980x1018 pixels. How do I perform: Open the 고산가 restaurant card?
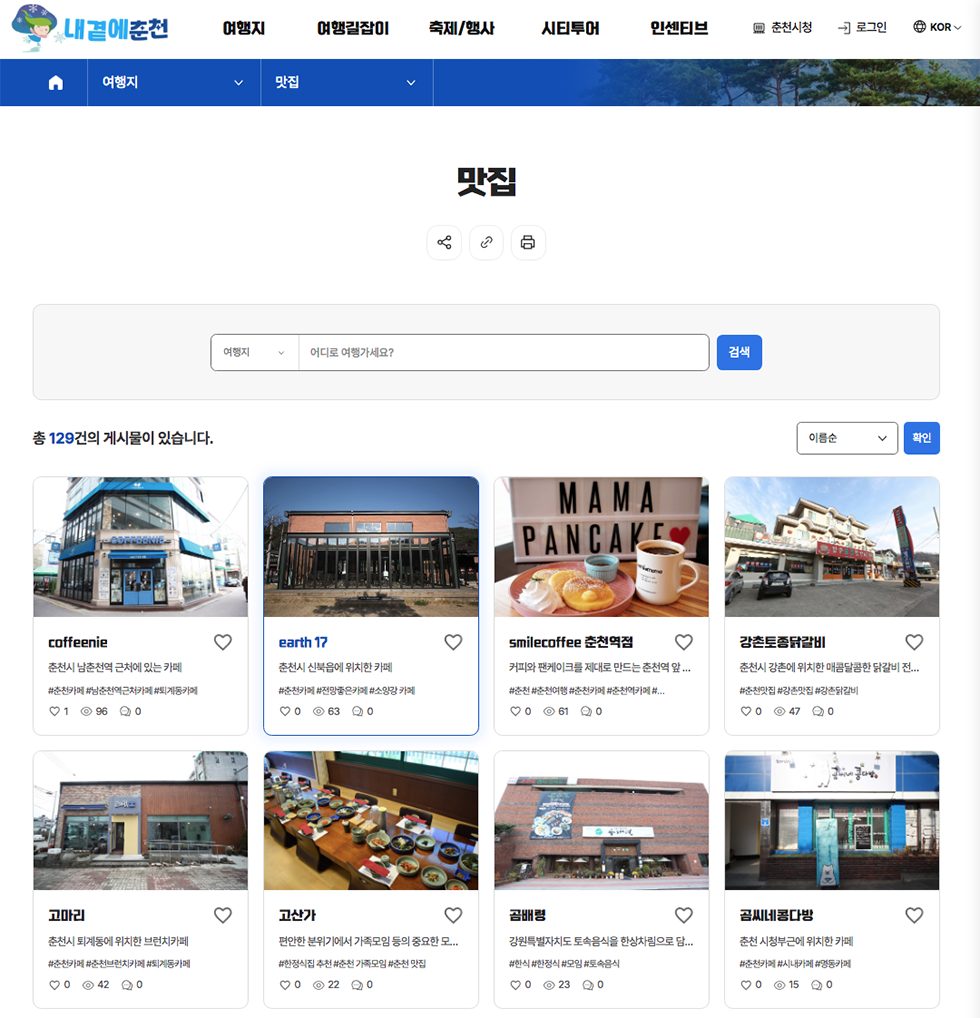(371, 821)
